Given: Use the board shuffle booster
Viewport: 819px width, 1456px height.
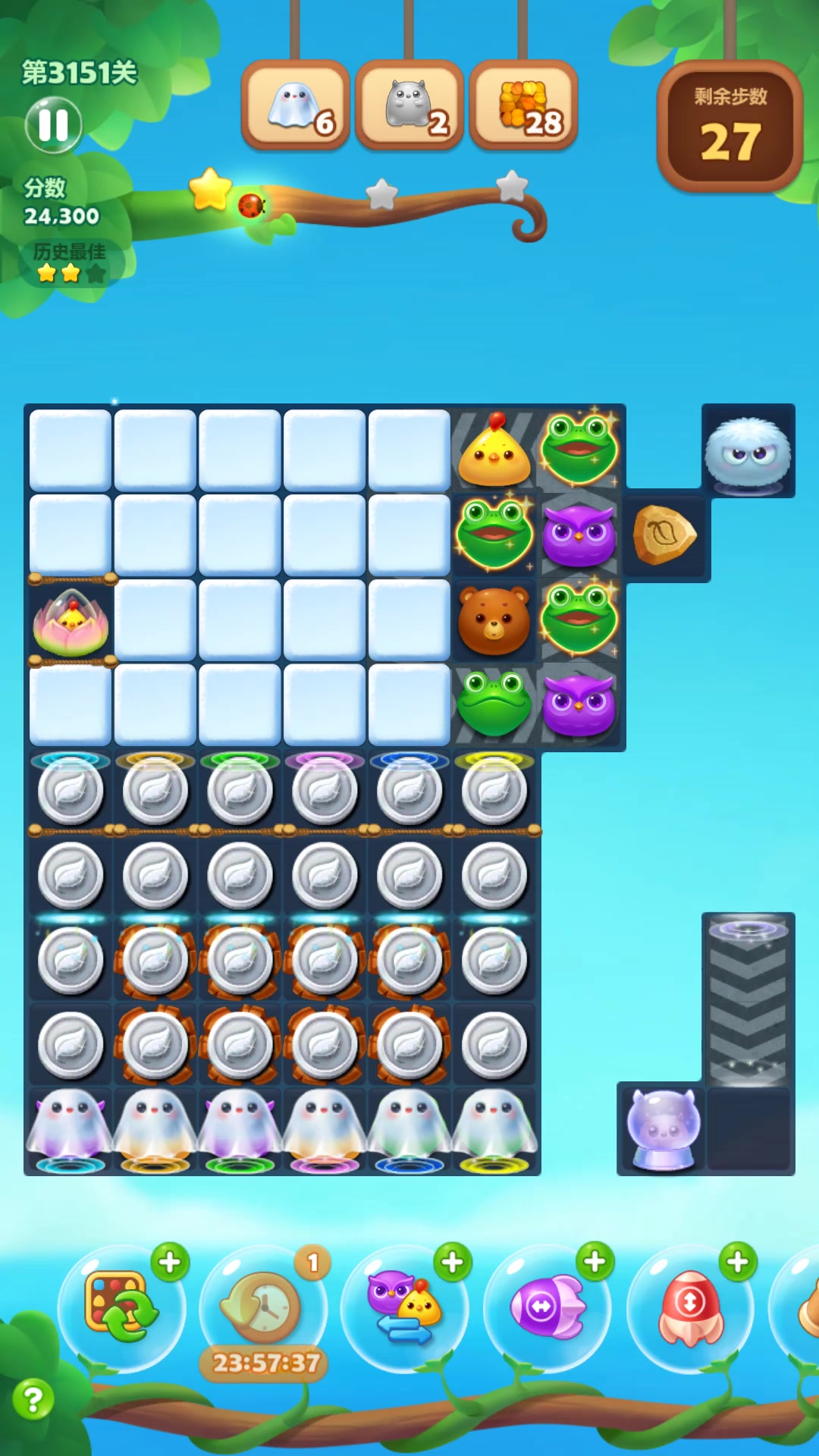Looking at the screenshot, I should (x=121, y=1307).
